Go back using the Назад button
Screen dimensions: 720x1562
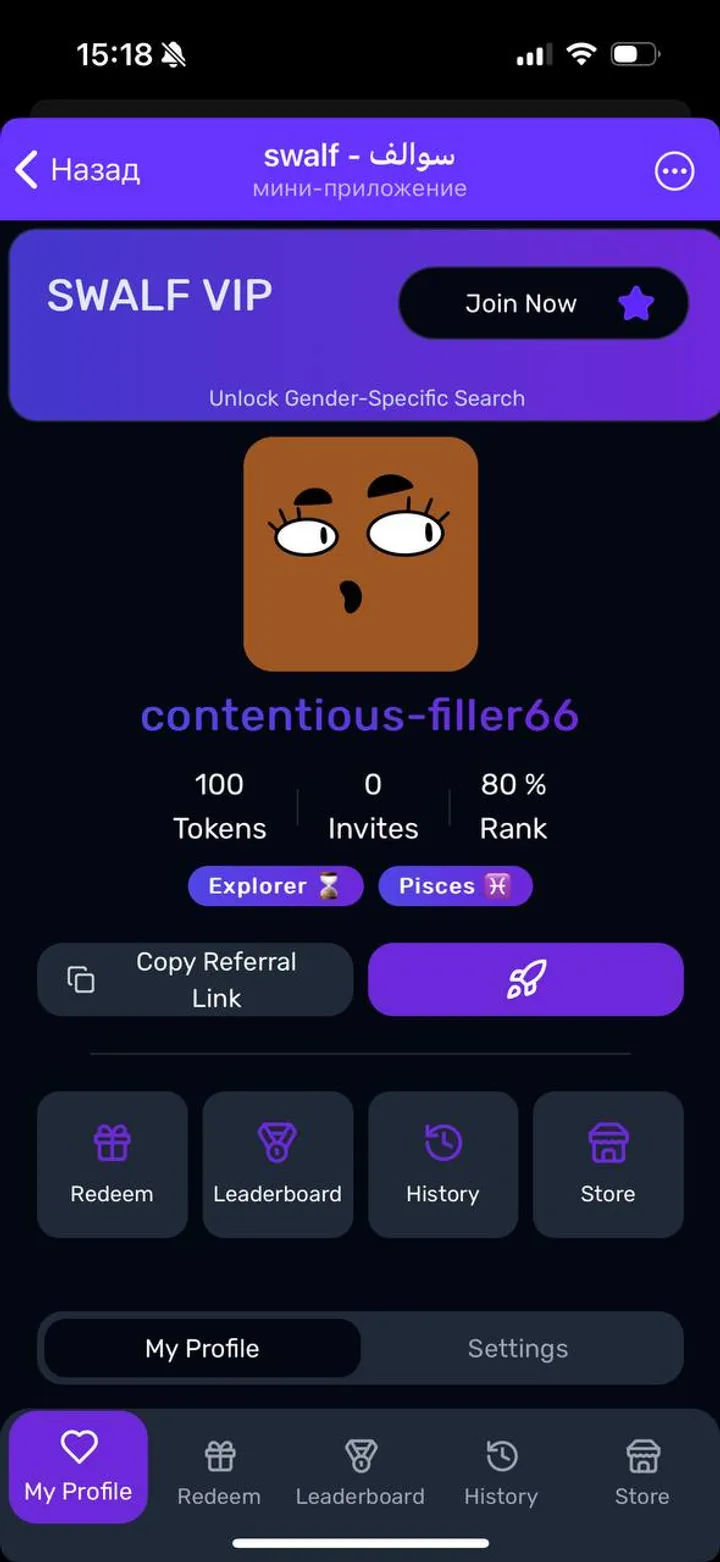pyautogui.click(x=78, y=170)
